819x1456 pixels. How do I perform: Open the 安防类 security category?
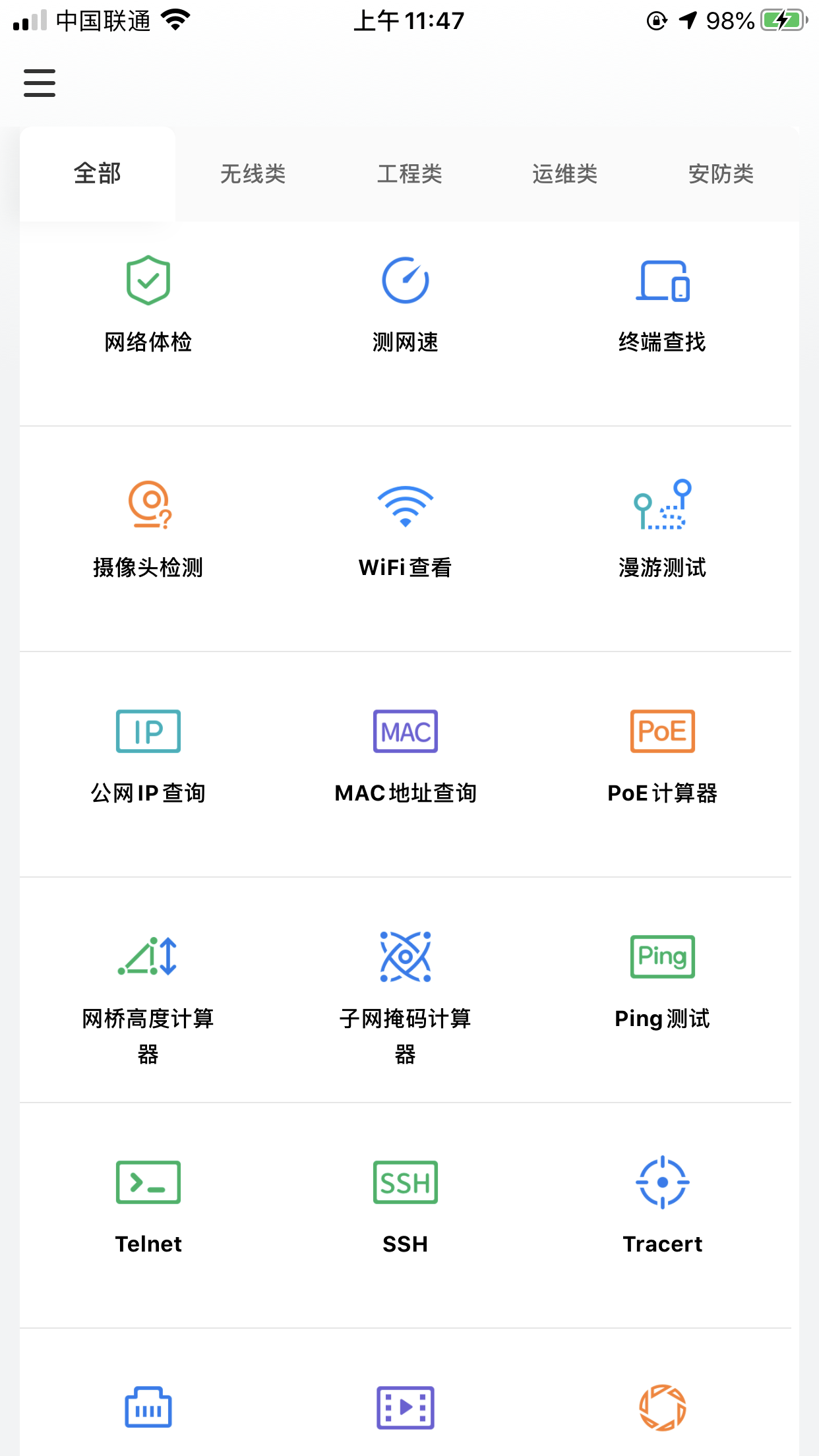(x=721, y=173)
